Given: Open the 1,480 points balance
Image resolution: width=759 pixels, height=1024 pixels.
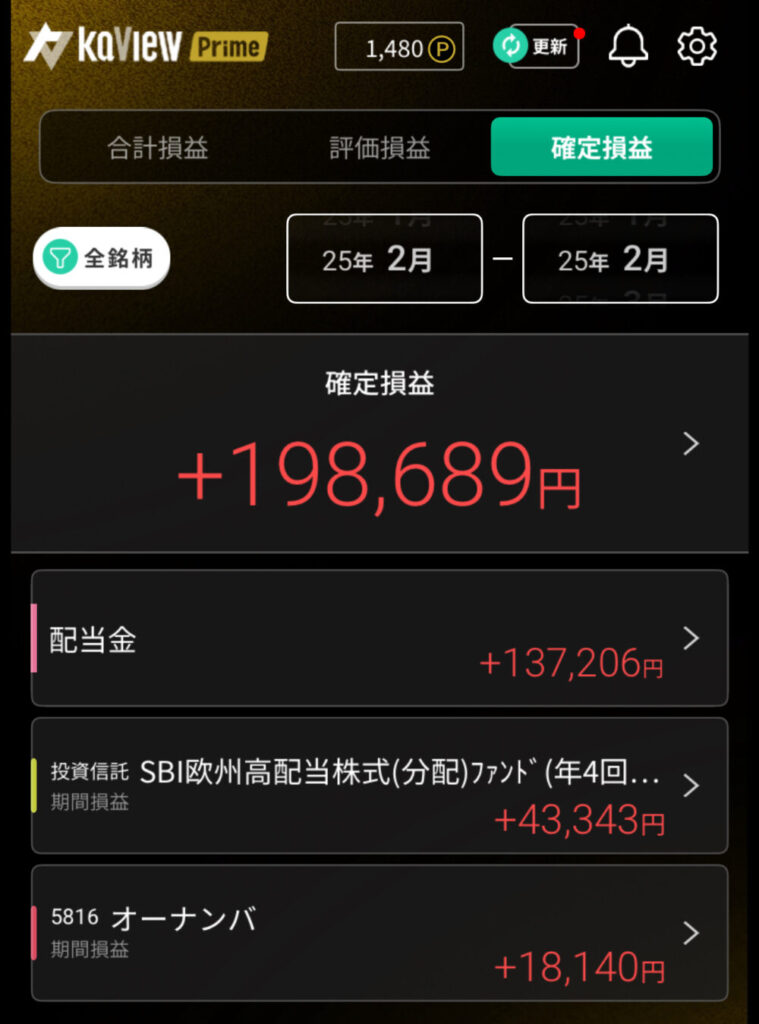Looking at the screenshot, I should pos(399,47).
